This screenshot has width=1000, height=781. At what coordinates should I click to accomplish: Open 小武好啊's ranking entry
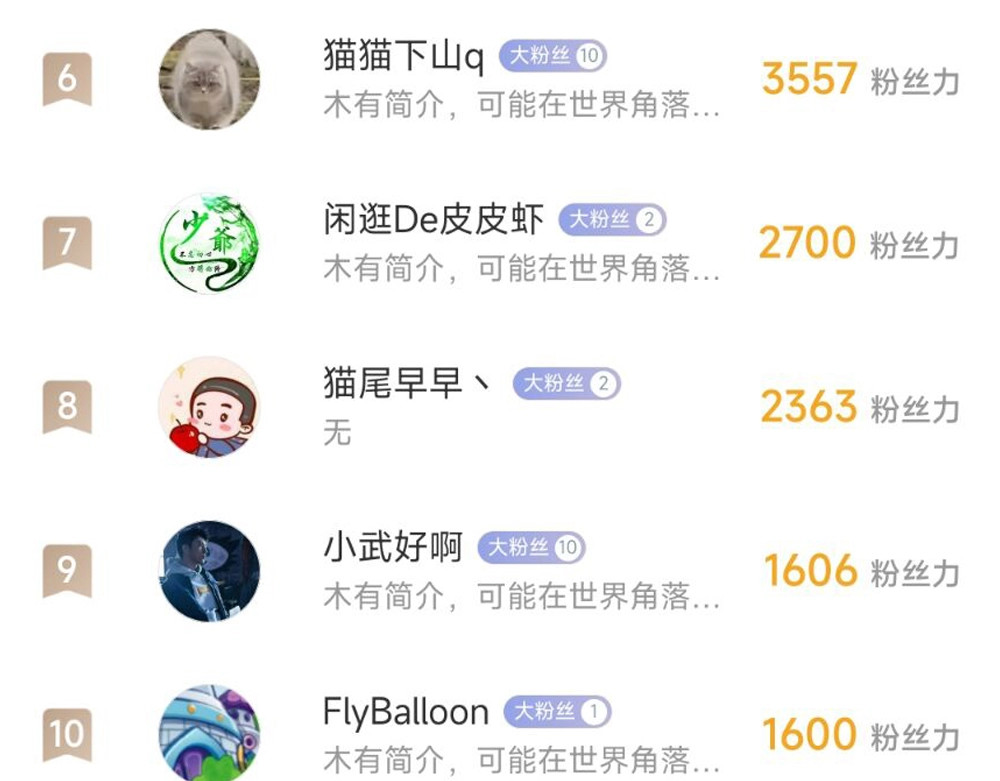pos(392,548)
